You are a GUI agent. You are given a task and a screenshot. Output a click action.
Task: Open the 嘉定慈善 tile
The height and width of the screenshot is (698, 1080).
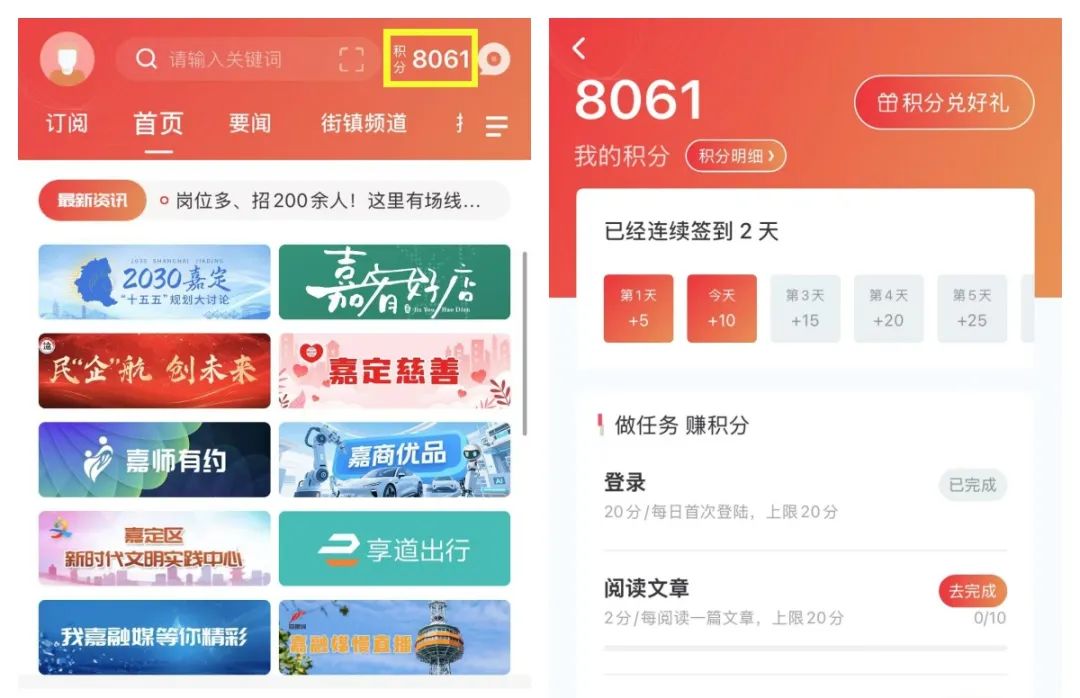click(x=394, y=371)
